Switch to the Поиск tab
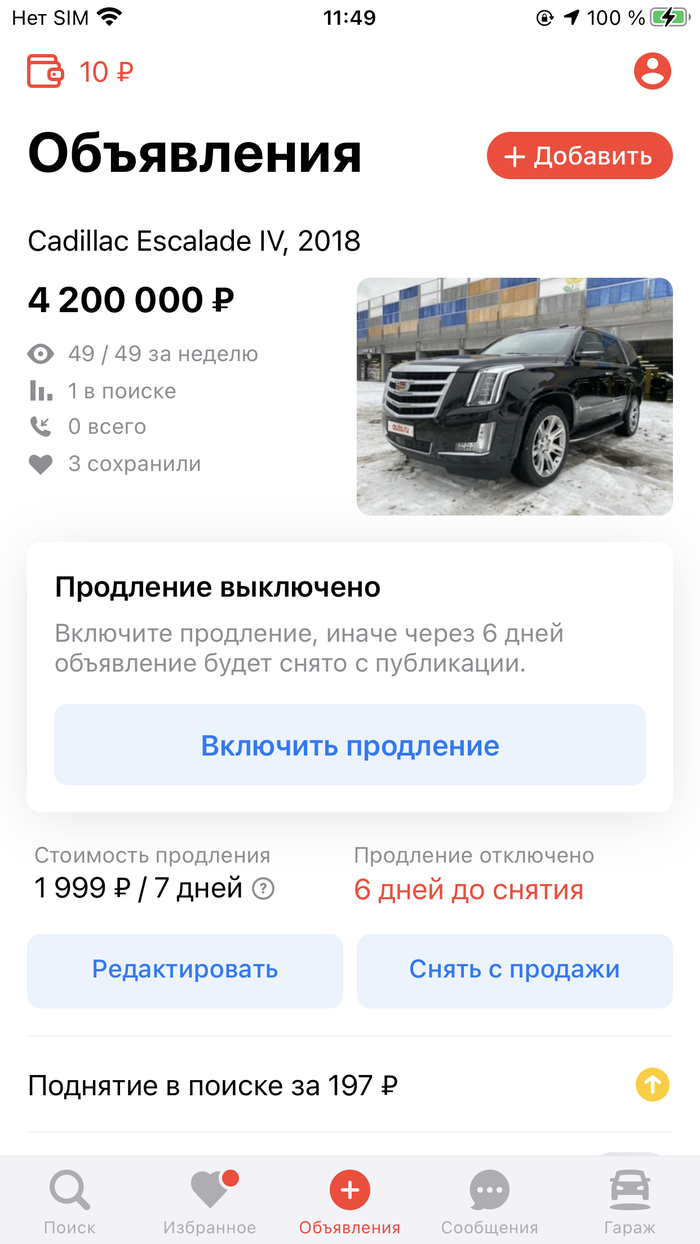This screenshot has height=1244, width=700. 70,1203
